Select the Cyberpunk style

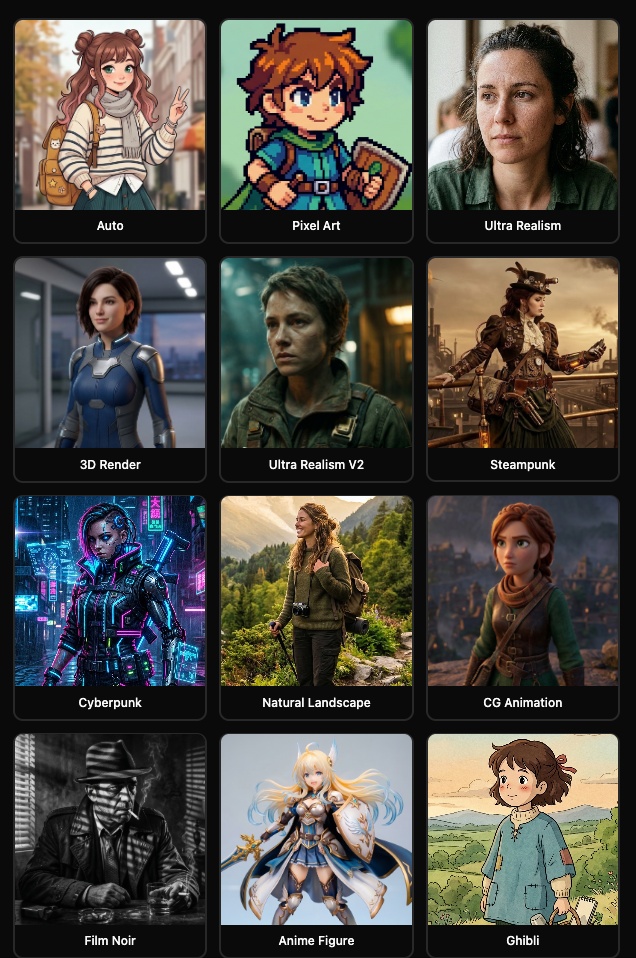pos(110,606)
